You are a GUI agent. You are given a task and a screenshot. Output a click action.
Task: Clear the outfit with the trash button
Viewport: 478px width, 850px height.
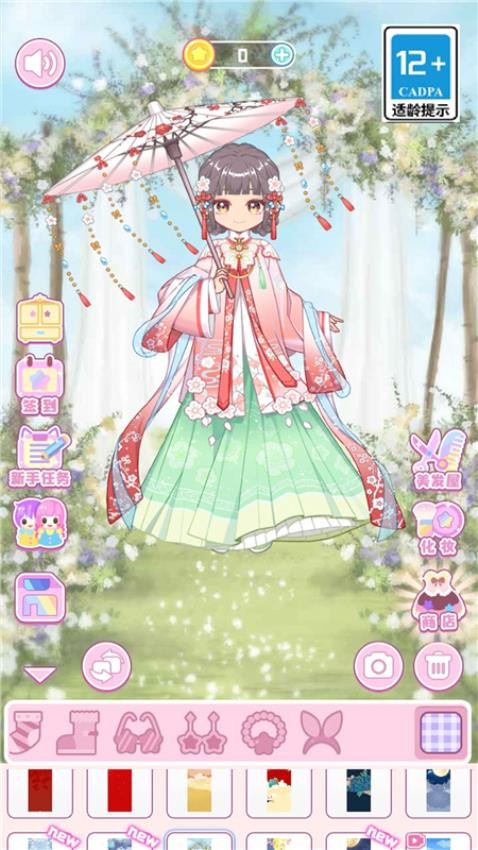pos(438,667)
